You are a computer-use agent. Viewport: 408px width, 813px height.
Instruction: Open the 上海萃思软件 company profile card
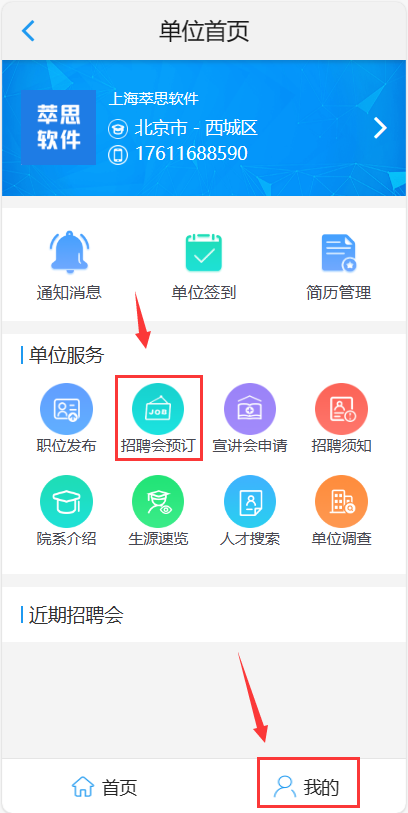coord(204,128)
